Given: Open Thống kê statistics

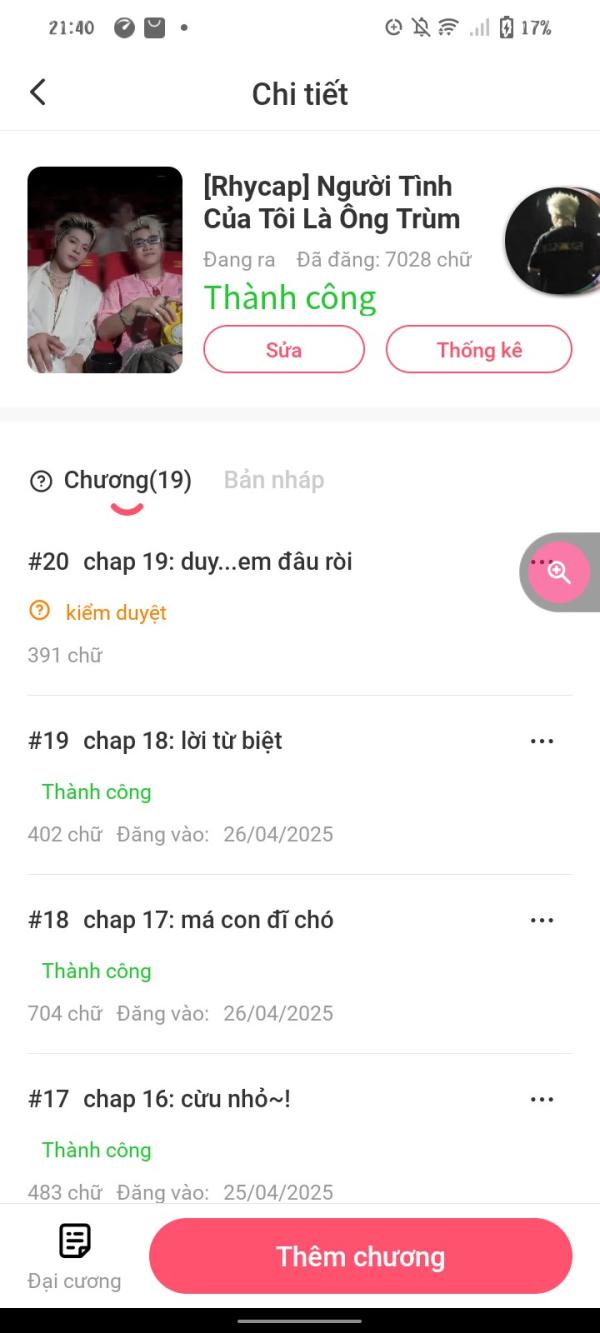Looking at the screenshot, I should tap(479, 350).
